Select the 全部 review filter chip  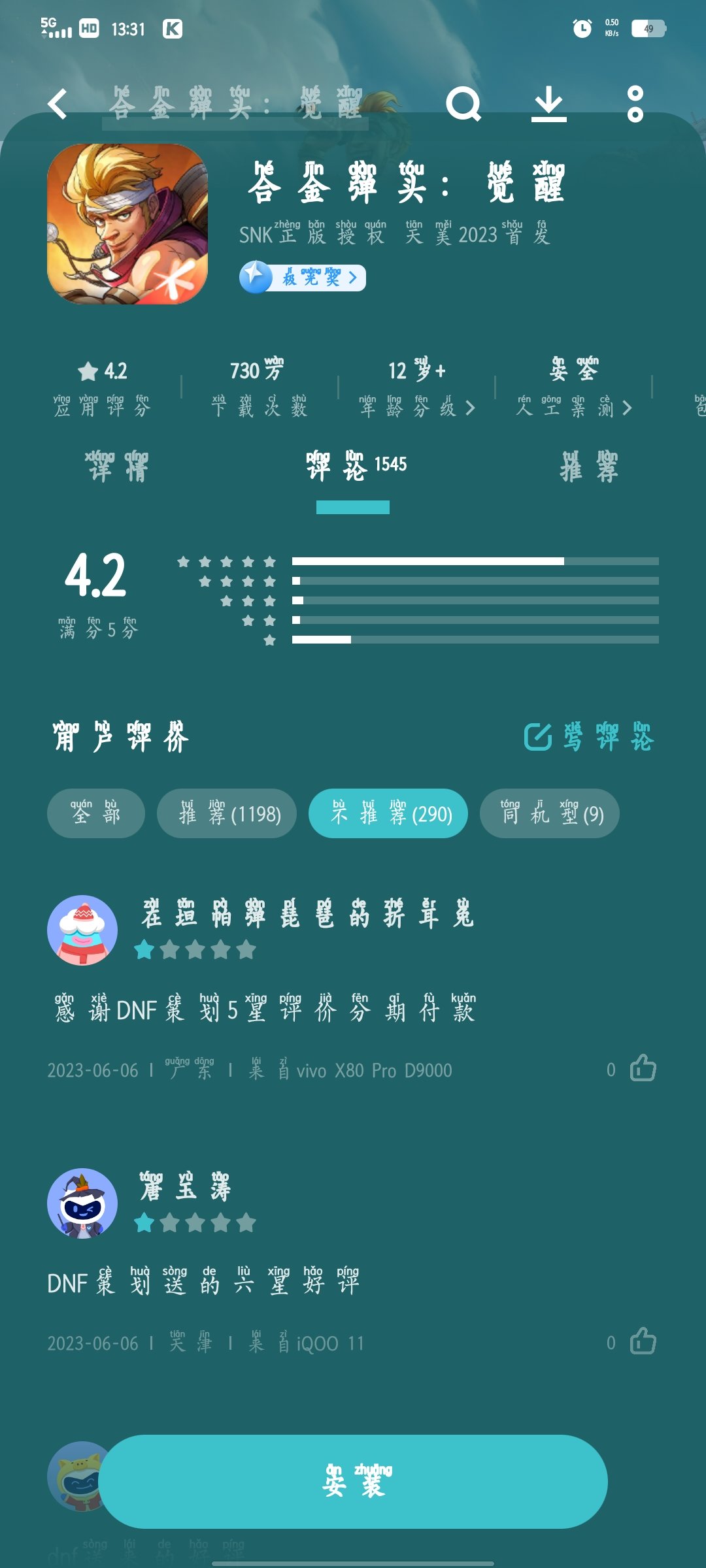coord(95,813)
